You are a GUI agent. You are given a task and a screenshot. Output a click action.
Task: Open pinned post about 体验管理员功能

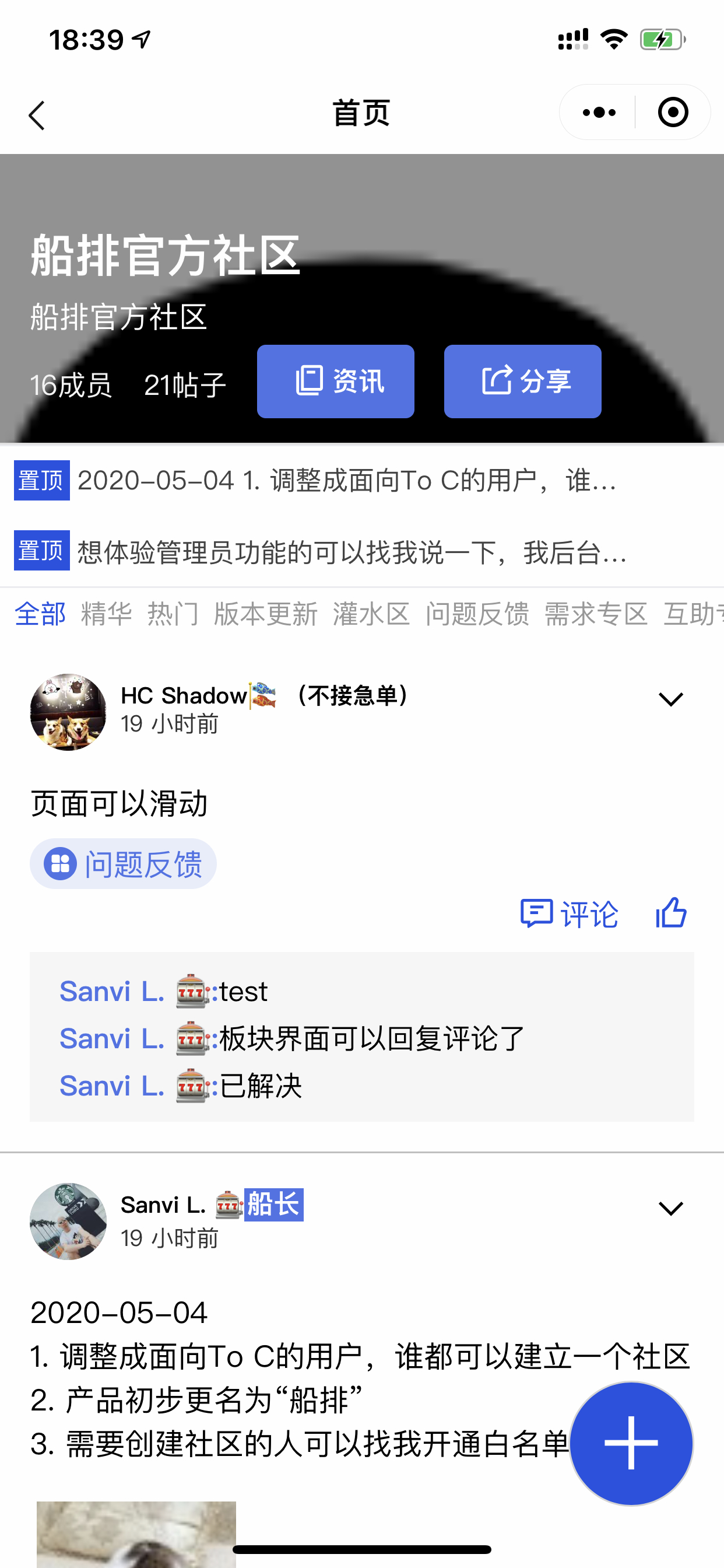[352, 552]
